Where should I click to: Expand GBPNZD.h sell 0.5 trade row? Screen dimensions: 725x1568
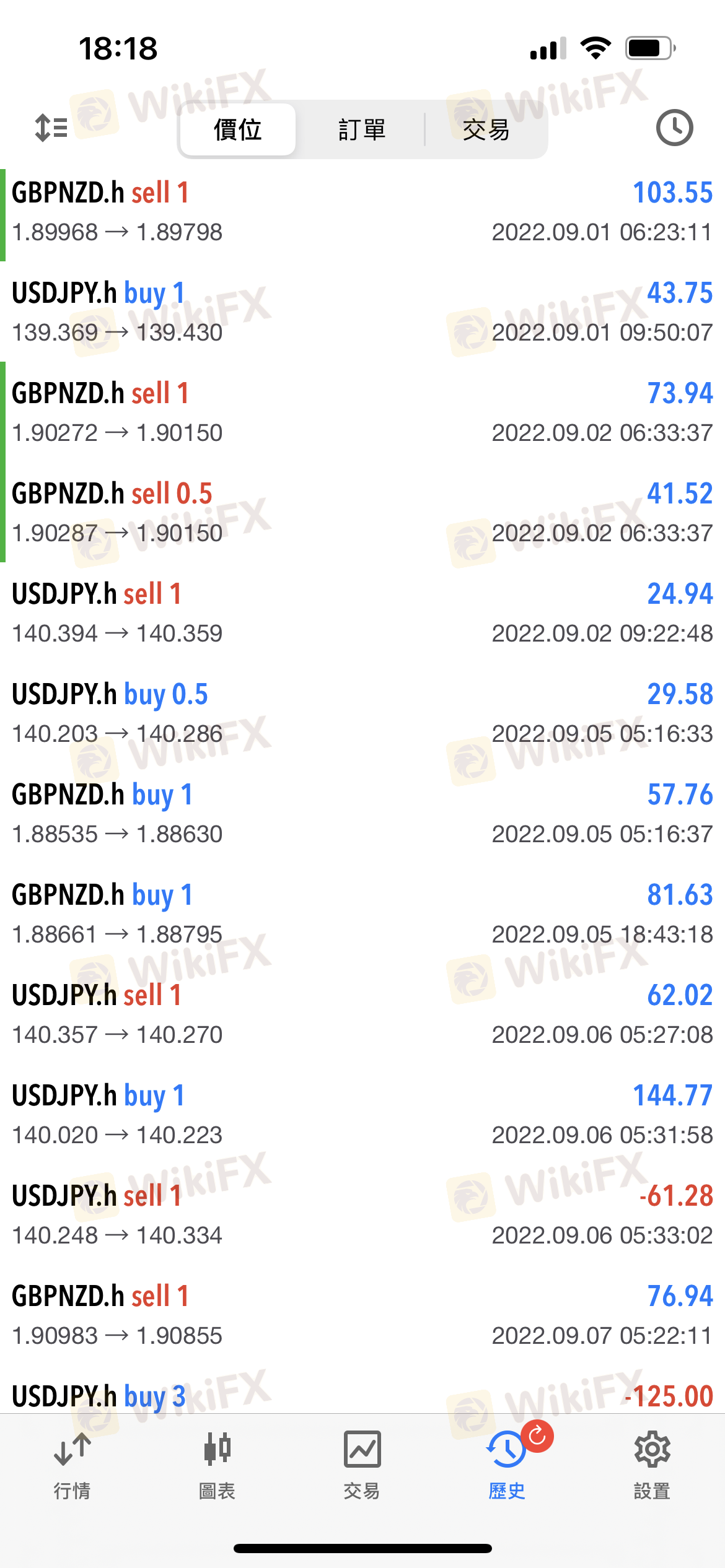[362, 513]
